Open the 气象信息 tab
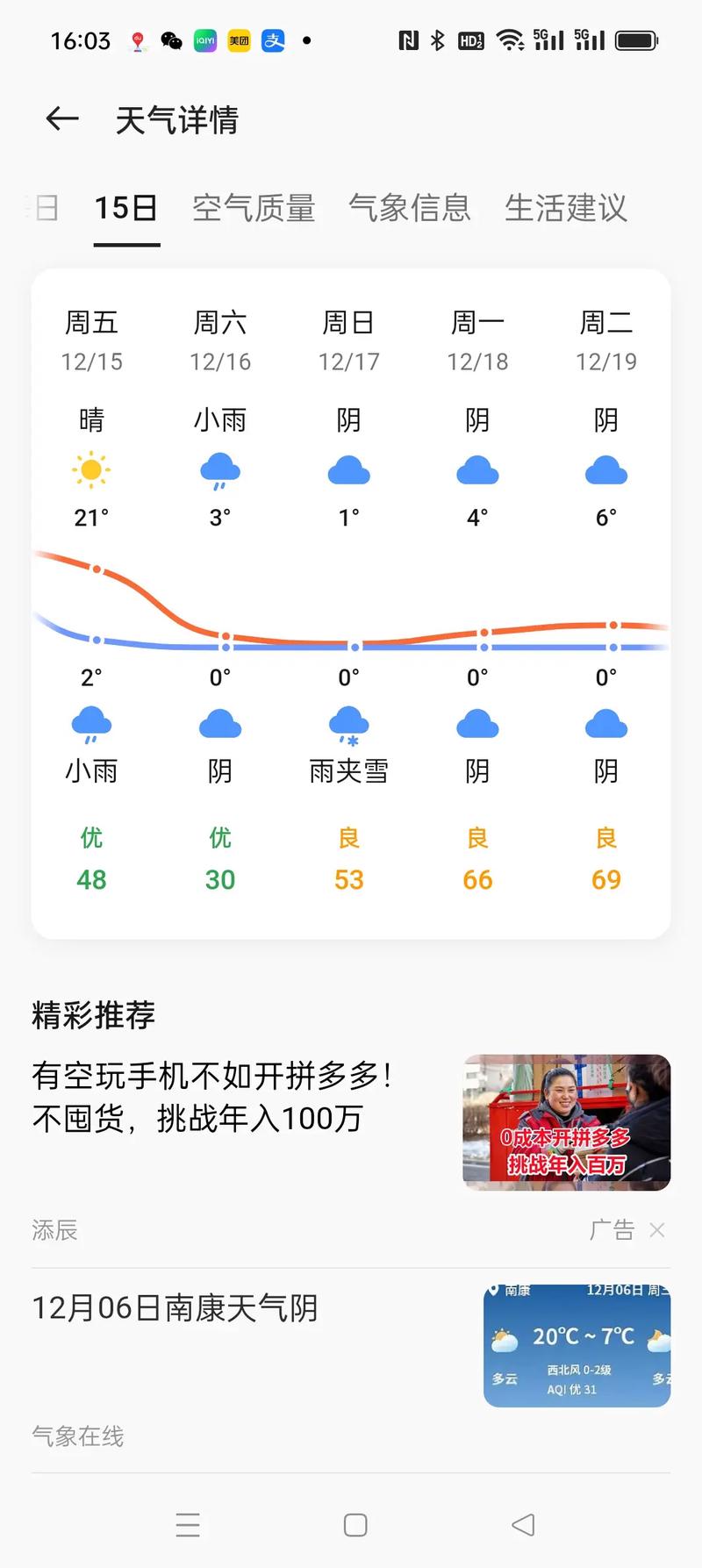Screen dimensions: 702x1568 [410, 208]
